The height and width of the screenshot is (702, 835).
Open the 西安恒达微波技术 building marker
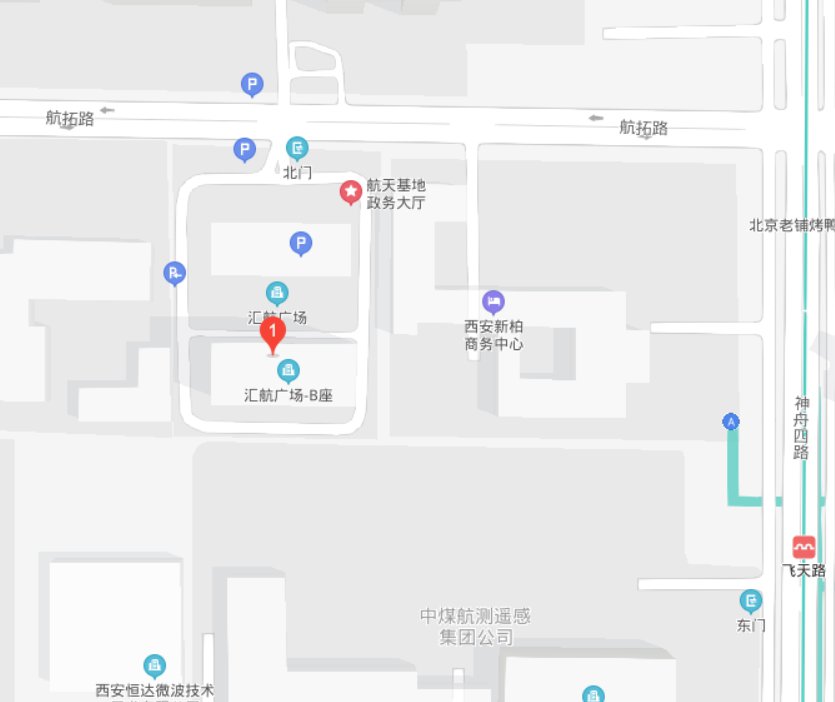click(154, 665)
